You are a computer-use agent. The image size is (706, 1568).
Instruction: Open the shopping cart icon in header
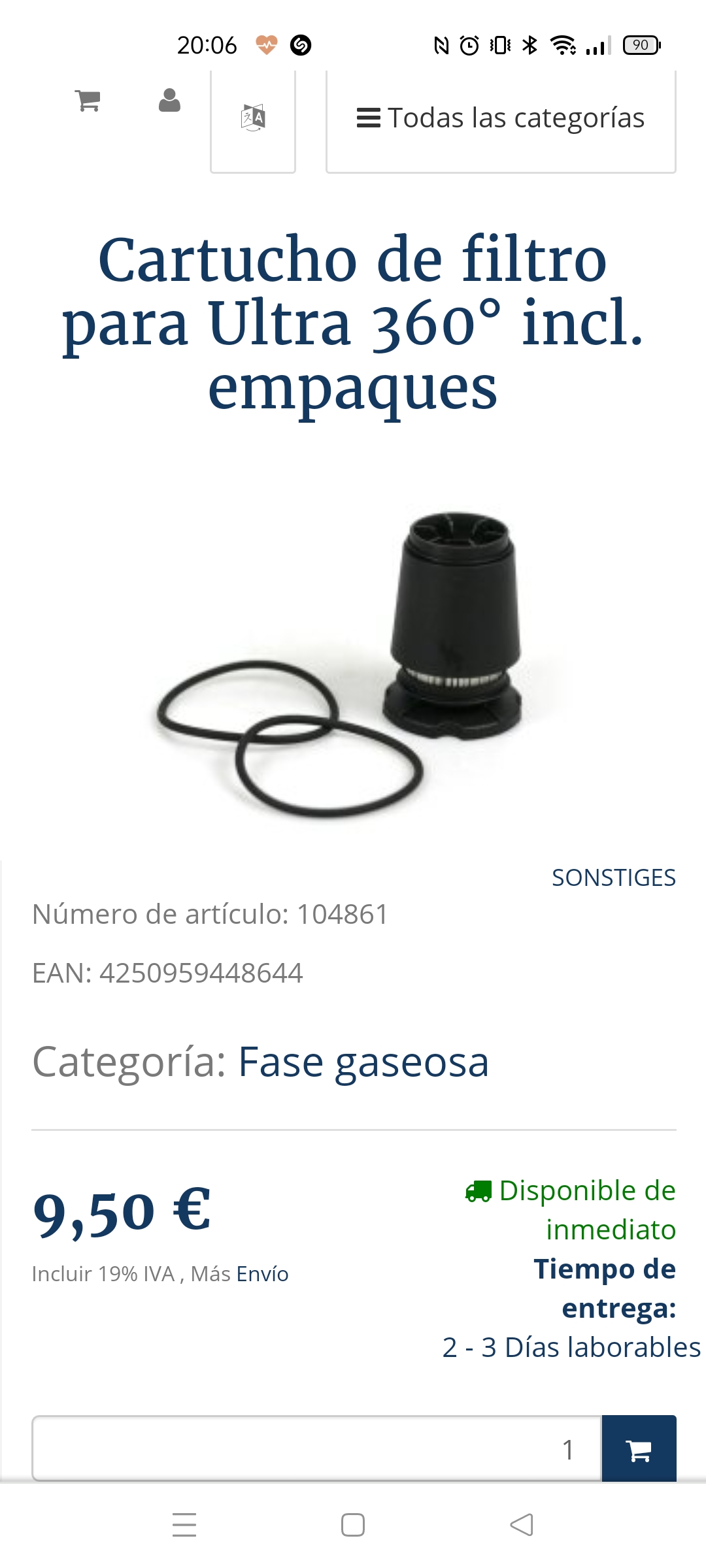coord(88,101)
